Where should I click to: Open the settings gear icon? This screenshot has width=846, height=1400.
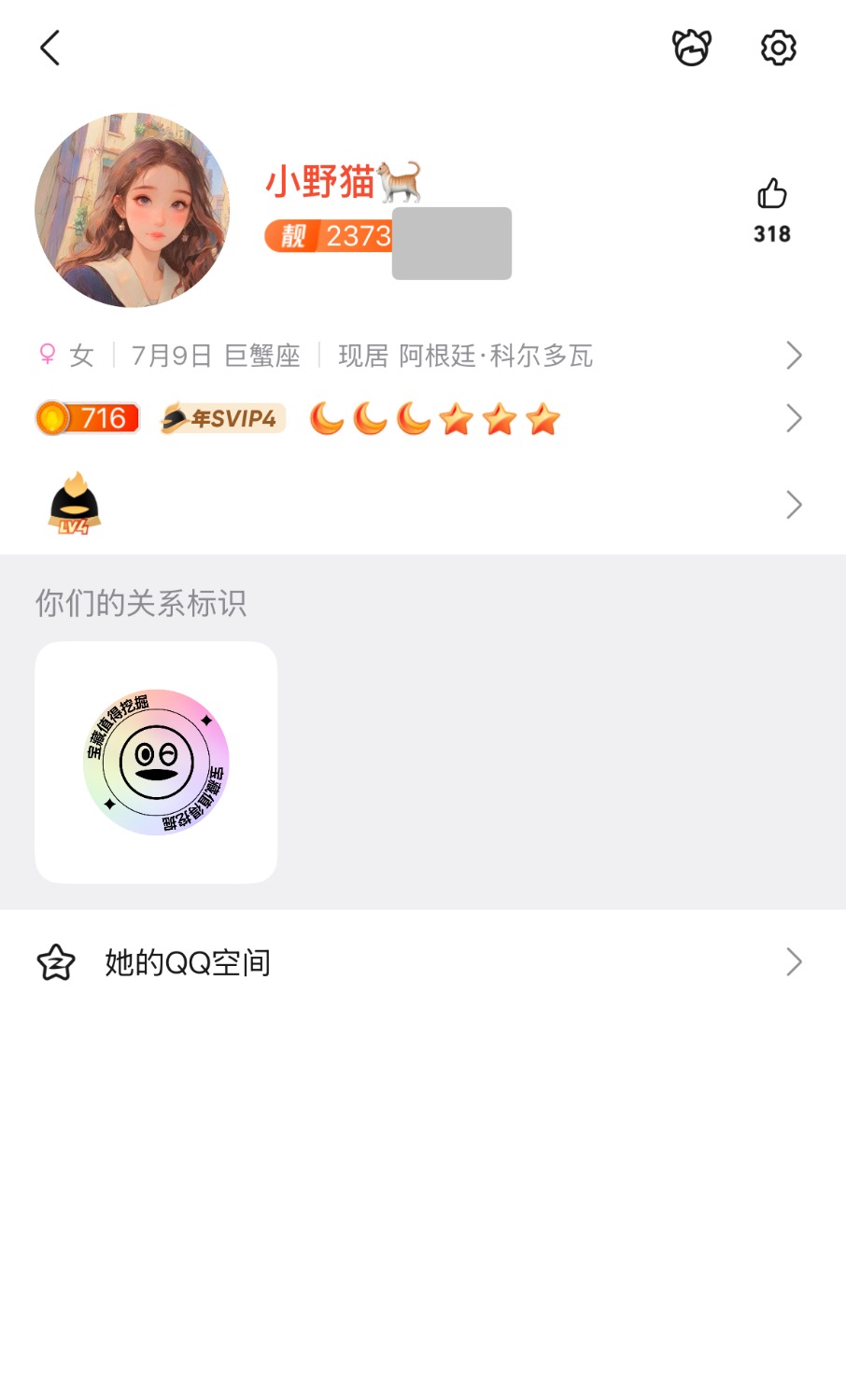[x=778, y=48]
